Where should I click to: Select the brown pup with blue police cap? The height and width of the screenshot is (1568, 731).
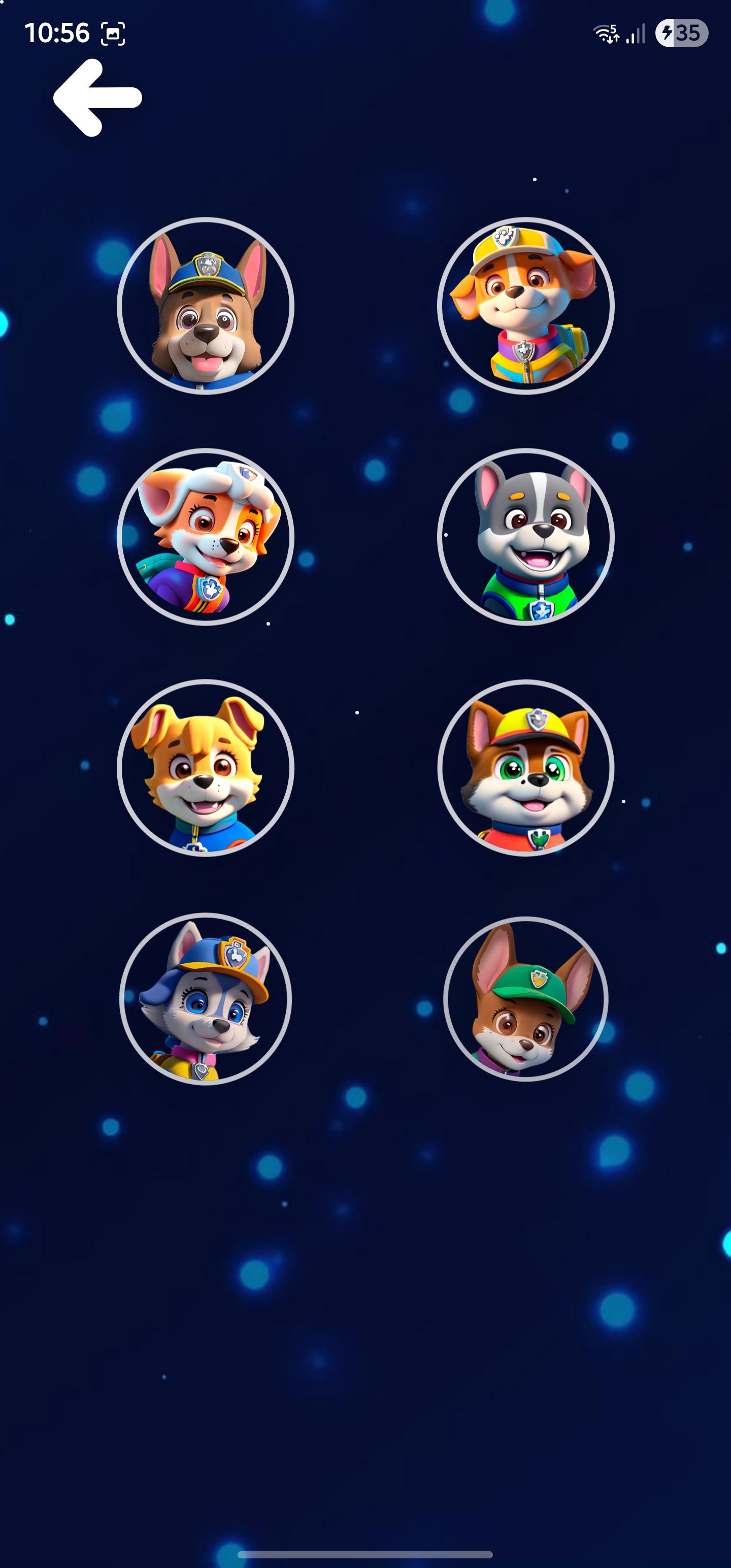(x=206, y=306)
